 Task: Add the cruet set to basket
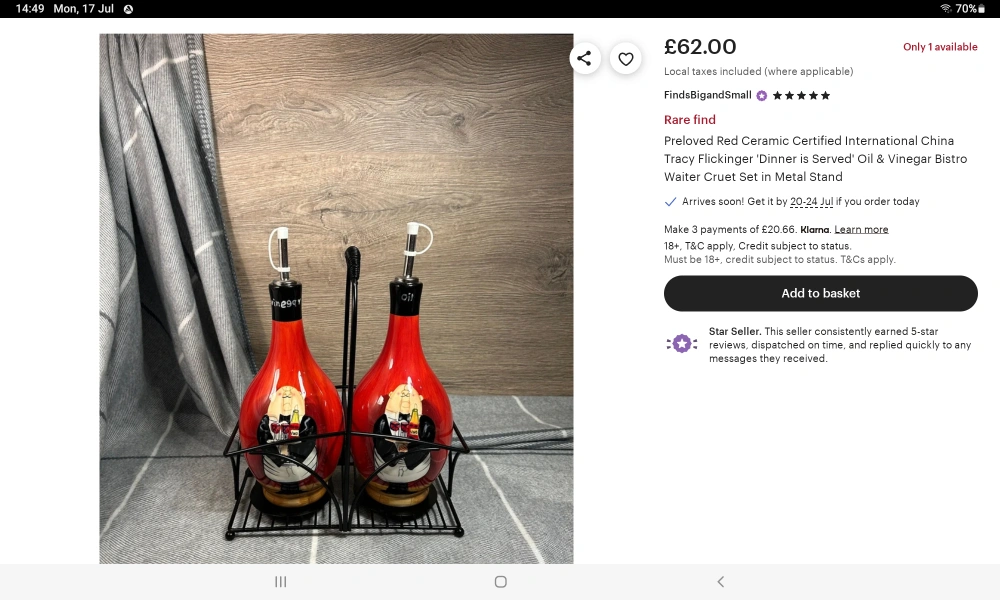coord(820,293)
